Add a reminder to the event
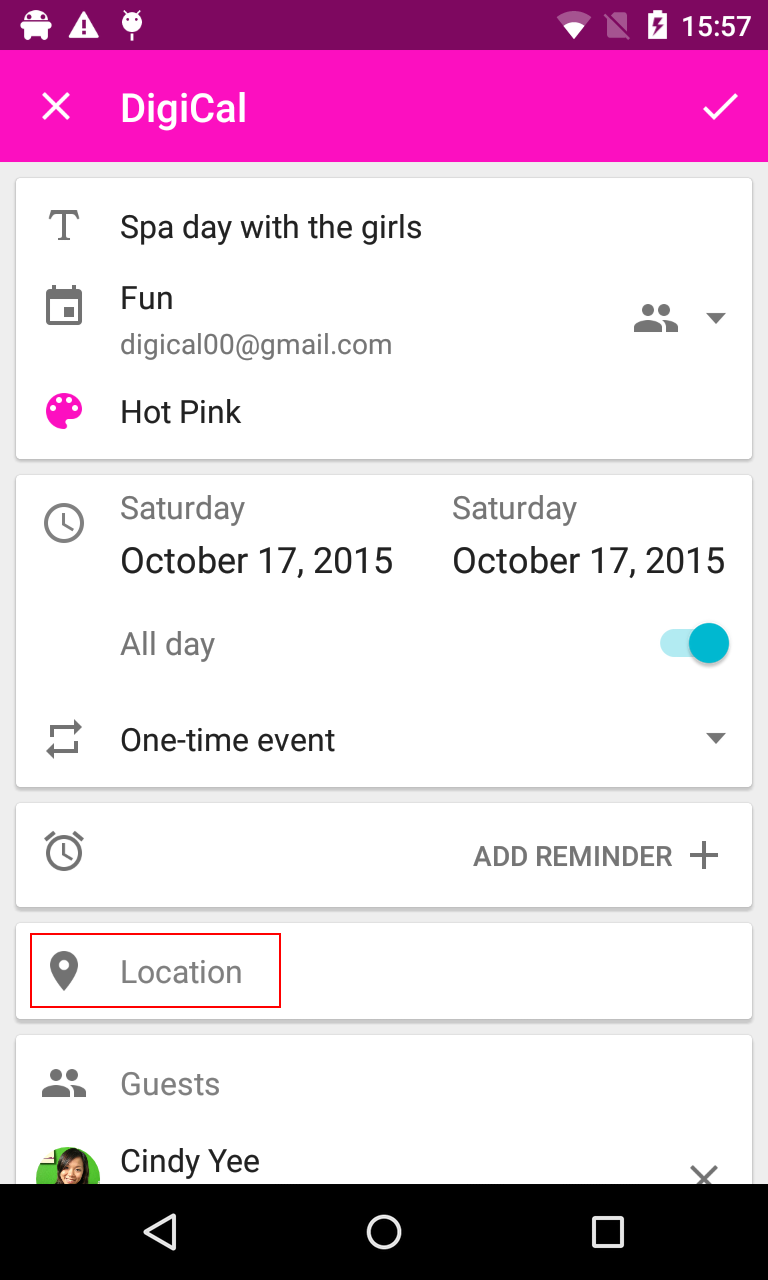The height and width of the screenshot is (1280, 768). [x=596, y=856]
